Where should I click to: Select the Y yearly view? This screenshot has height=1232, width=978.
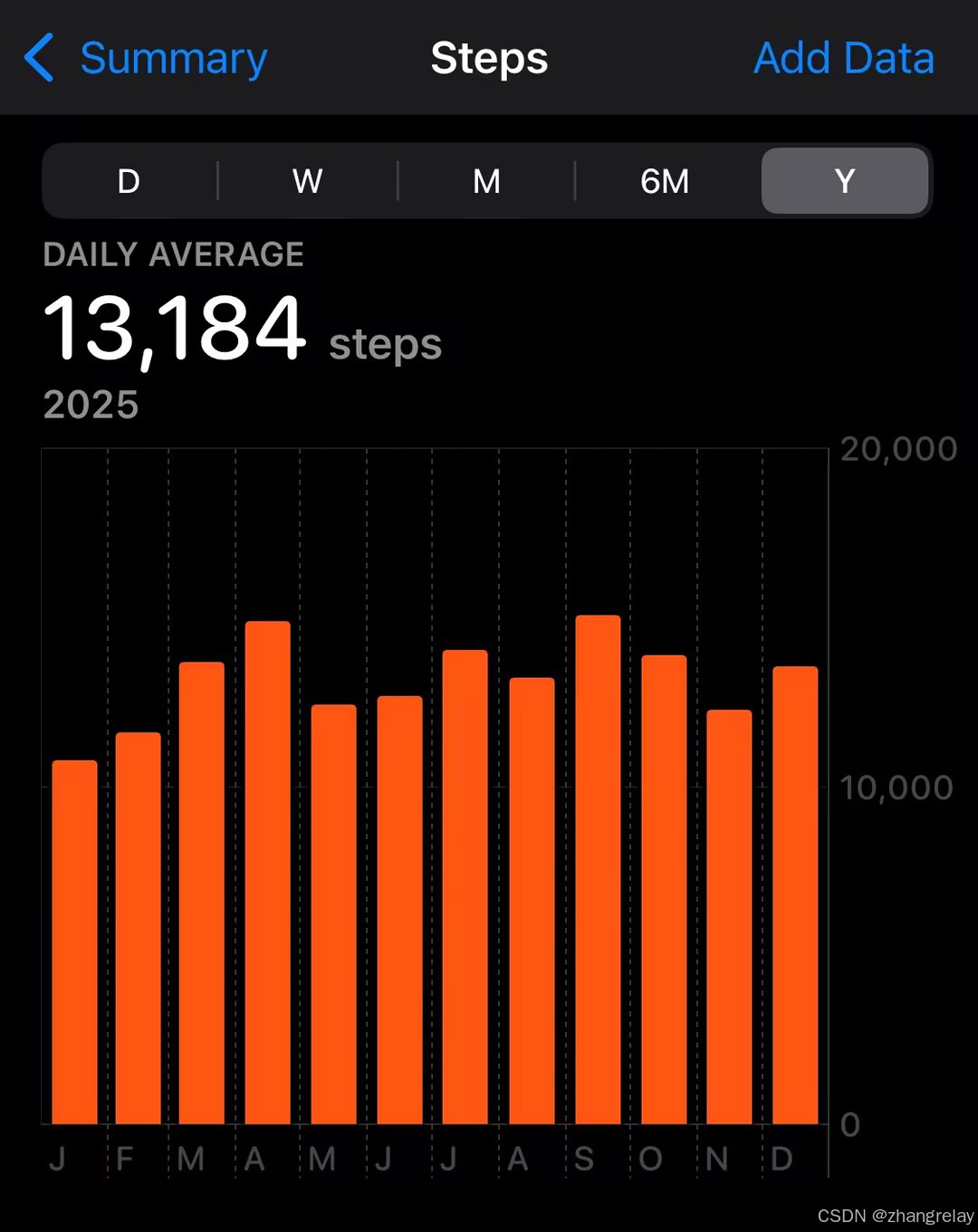[x=844, y=181]
